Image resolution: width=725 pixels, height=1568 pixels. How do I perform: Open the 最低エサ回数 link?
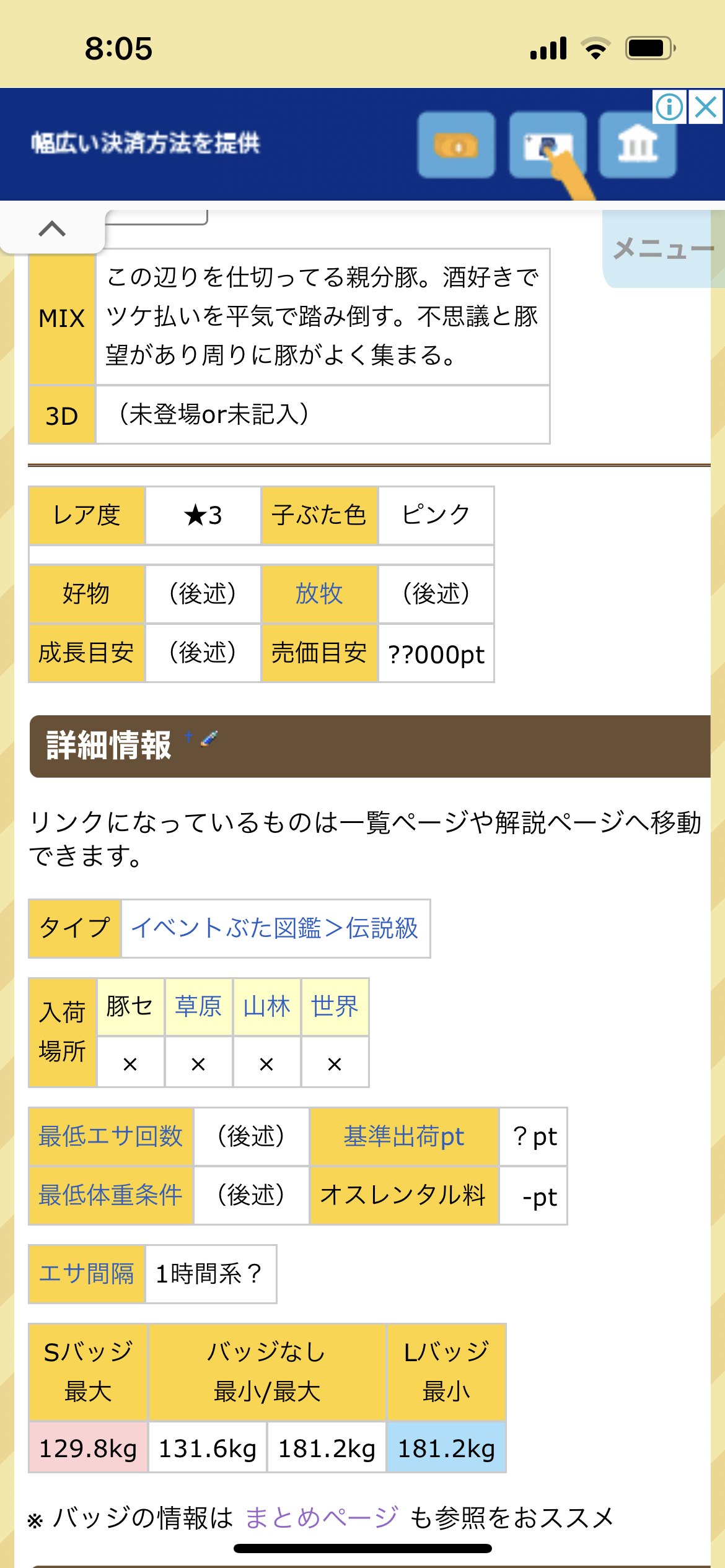pyautogui.click(x=111, y=1136)
